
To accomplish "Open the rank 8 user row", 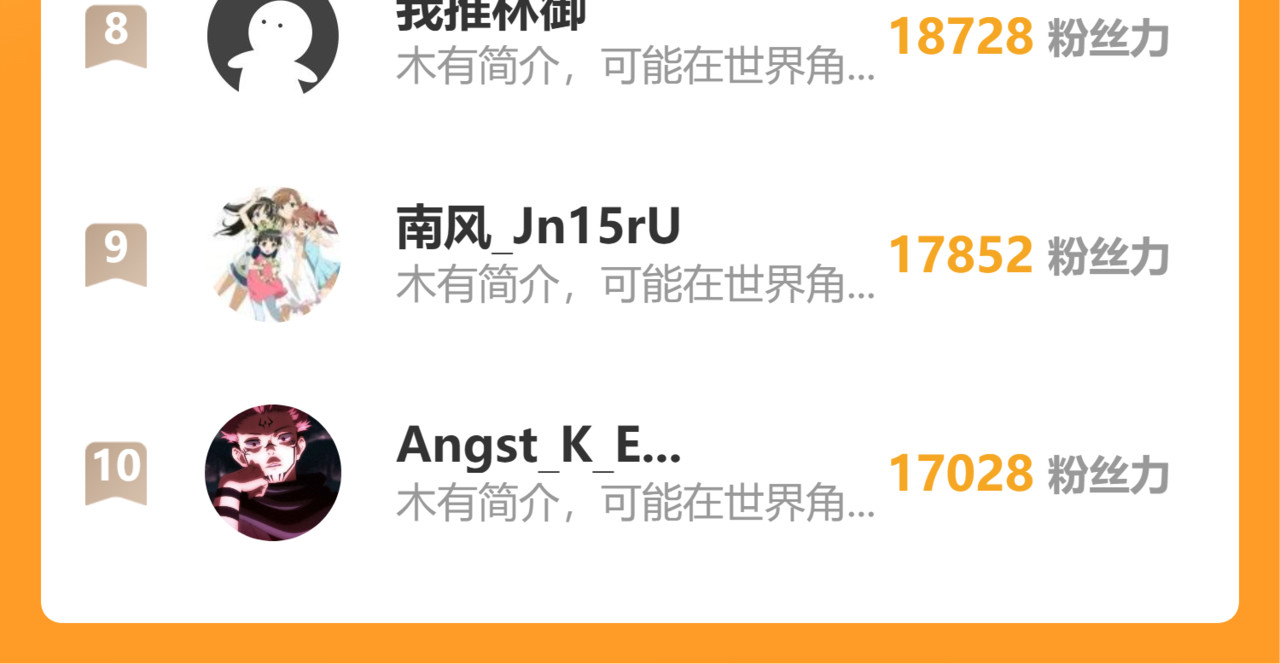I will click(635, 40).
